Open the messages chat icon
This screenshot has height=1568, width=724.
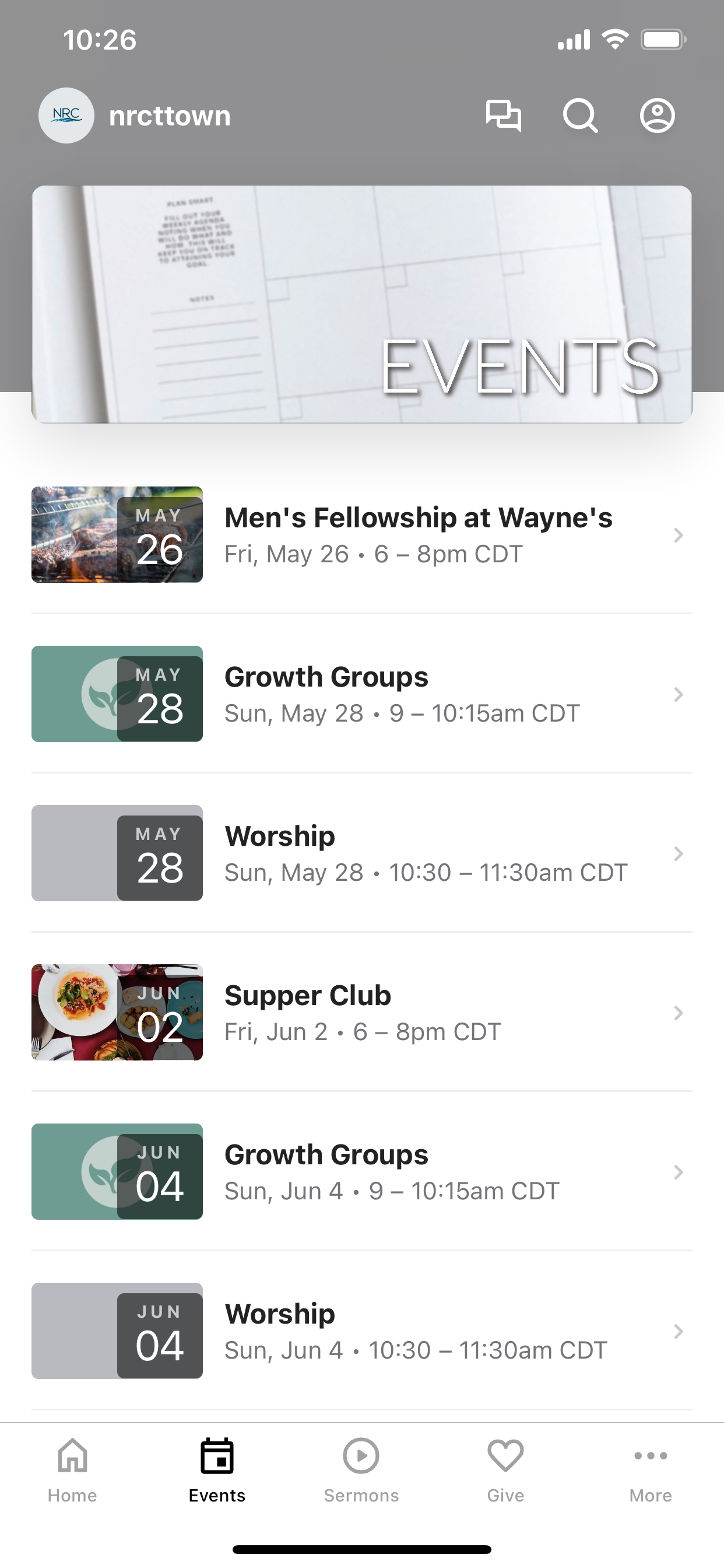pyautogui.click(x=503, y=116)
